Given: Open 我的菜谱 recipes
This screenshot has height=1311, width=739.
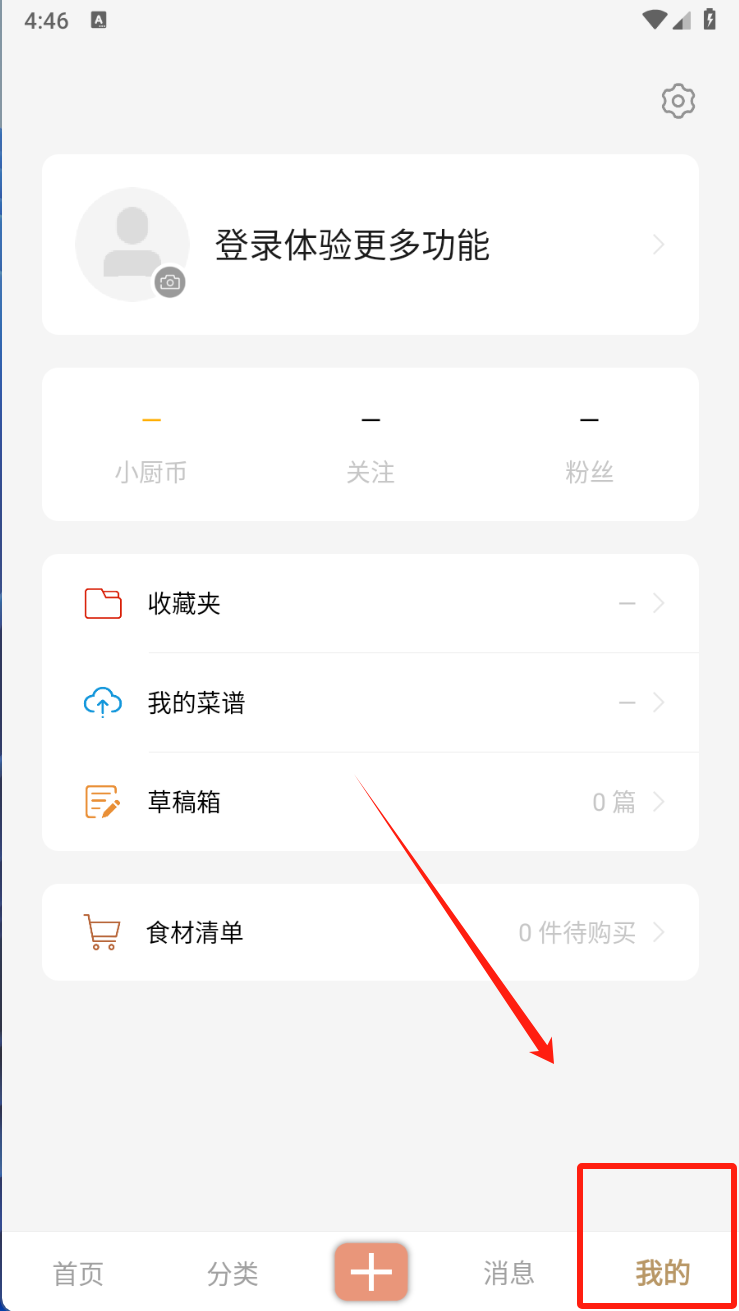Looking at the screenshot, I should pyautogui.click(x=370, y=703).
